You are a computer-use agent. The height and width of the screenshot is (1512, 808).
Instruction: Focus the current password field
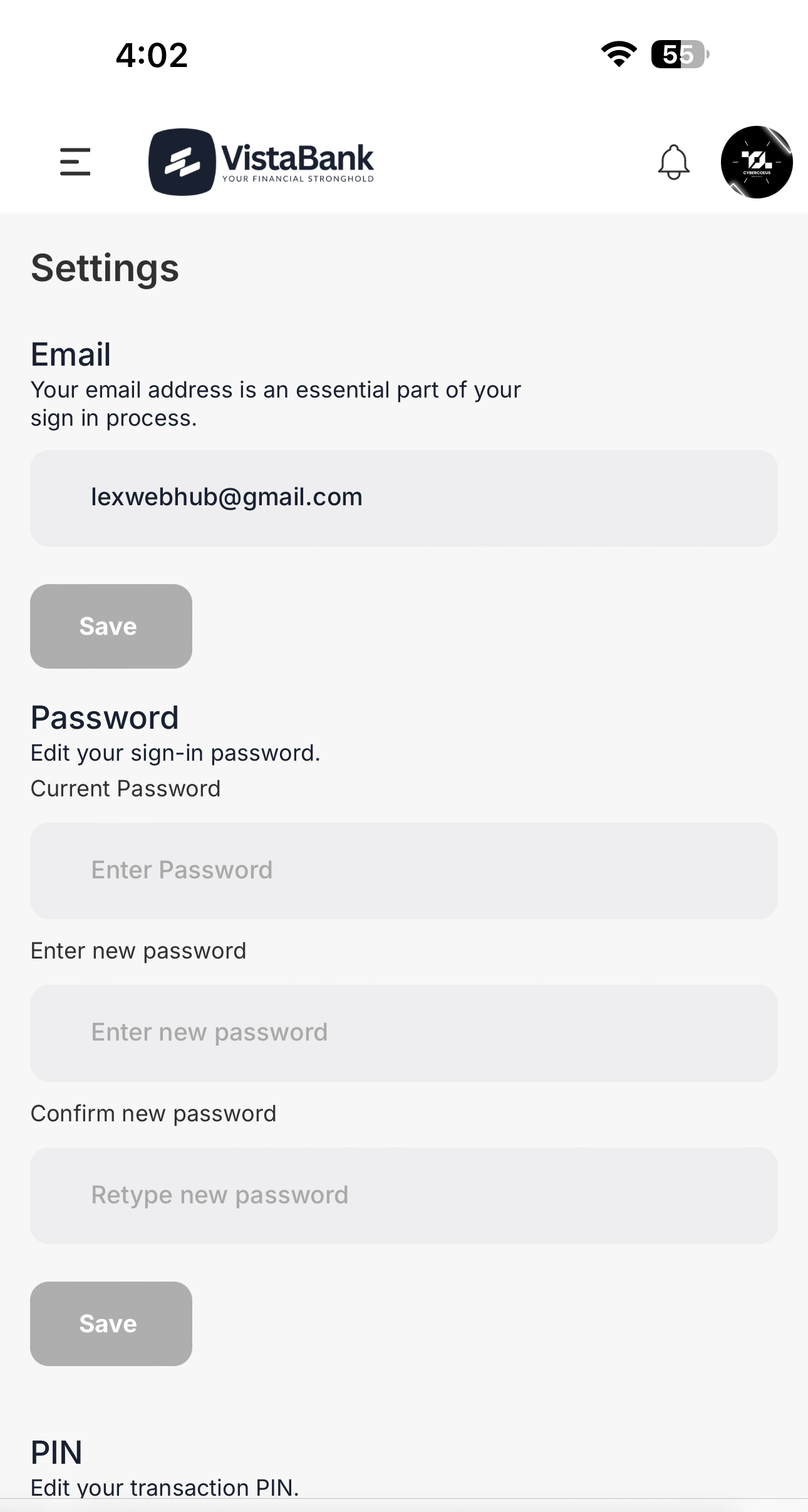coord(404,870)
